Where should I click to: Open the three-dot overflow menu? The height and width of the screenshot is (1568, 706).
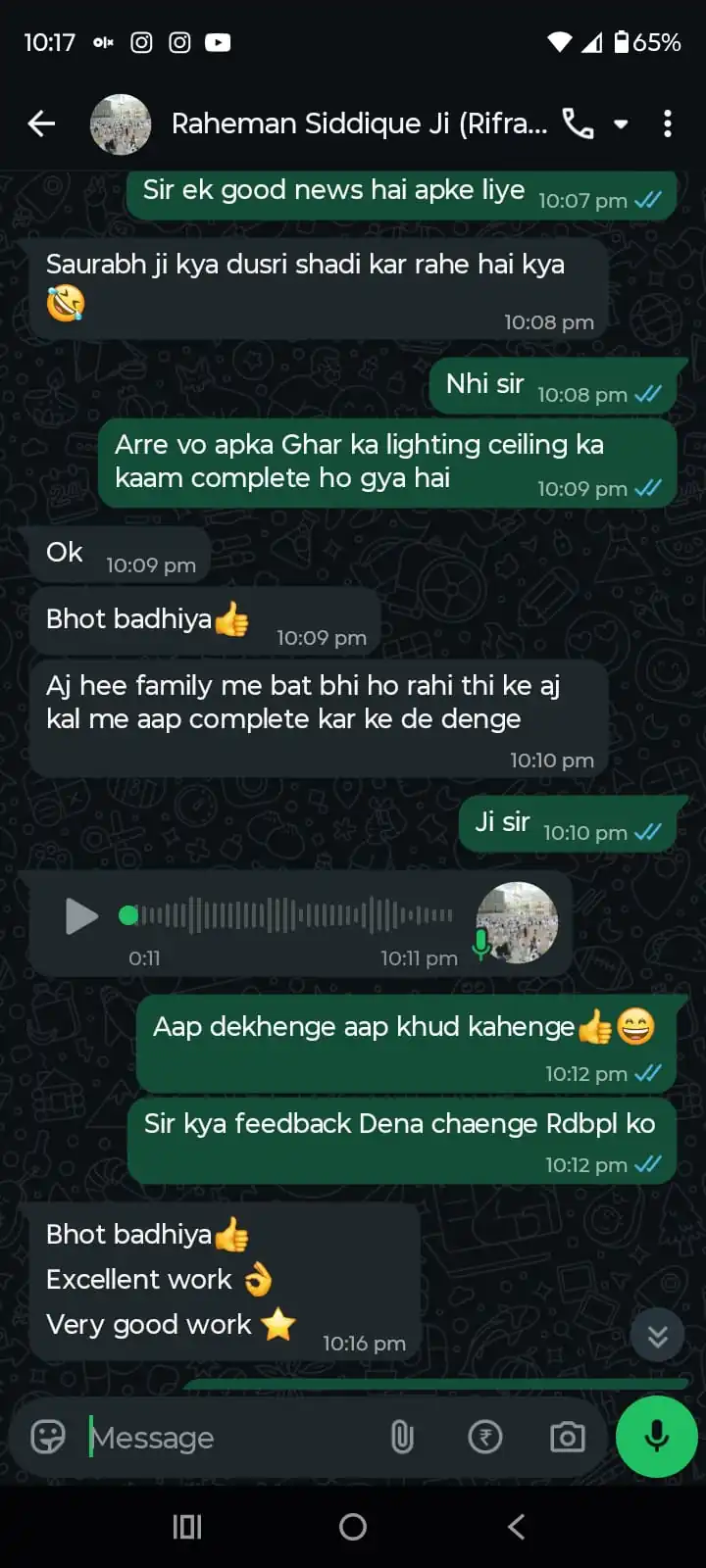pos(668,123)
